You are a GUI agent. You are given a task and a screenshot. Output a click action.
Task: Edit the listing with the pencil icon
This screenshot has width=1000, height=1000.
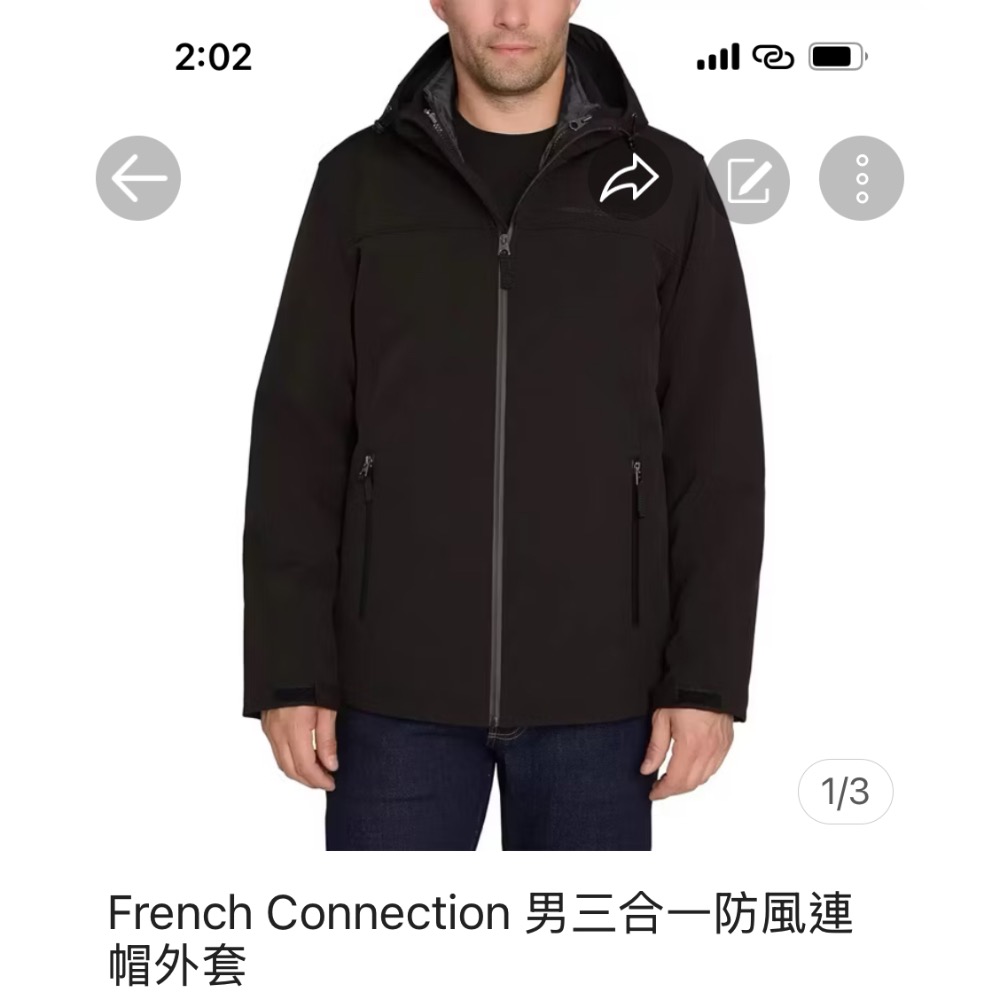click(x=748, y=180)
